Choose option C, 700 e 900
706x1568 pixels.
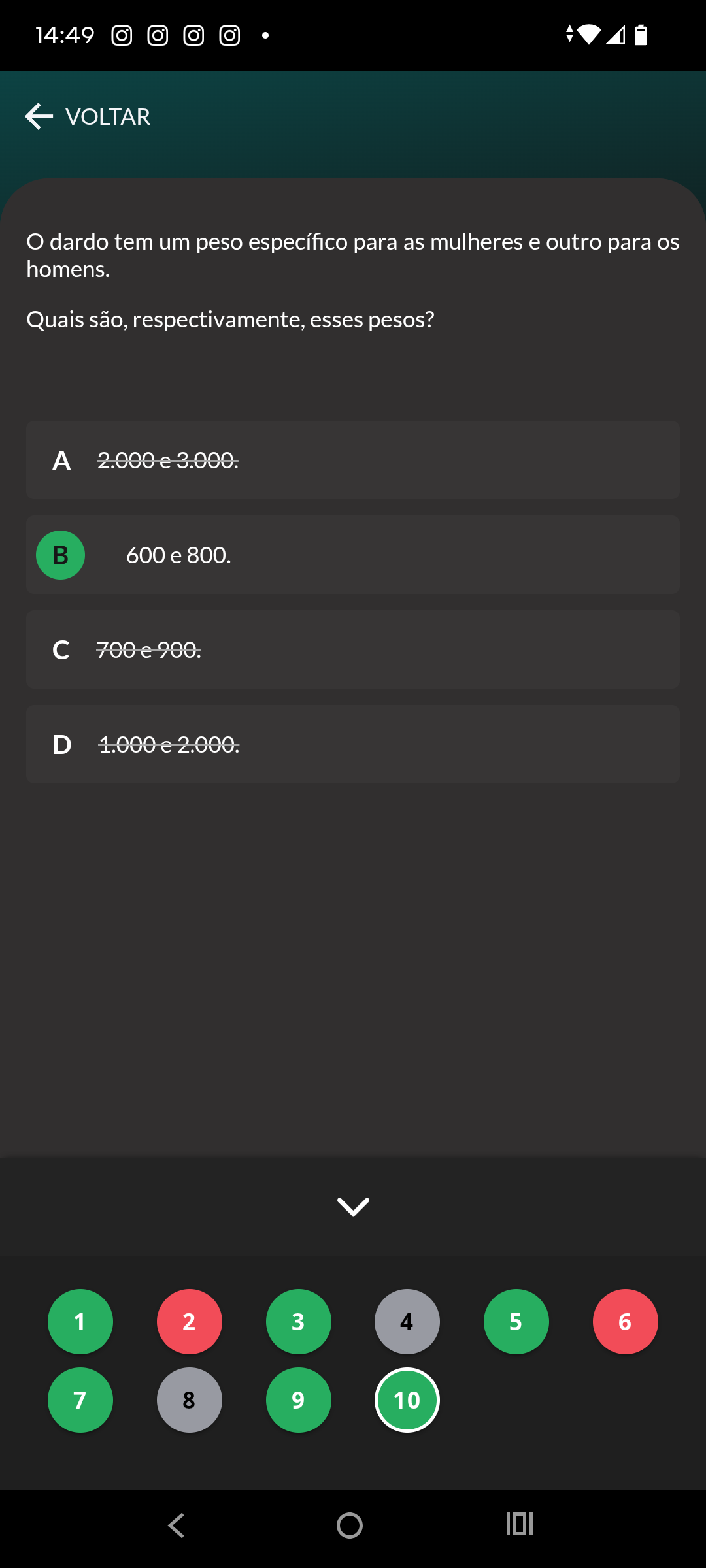[x=353, y=649]
